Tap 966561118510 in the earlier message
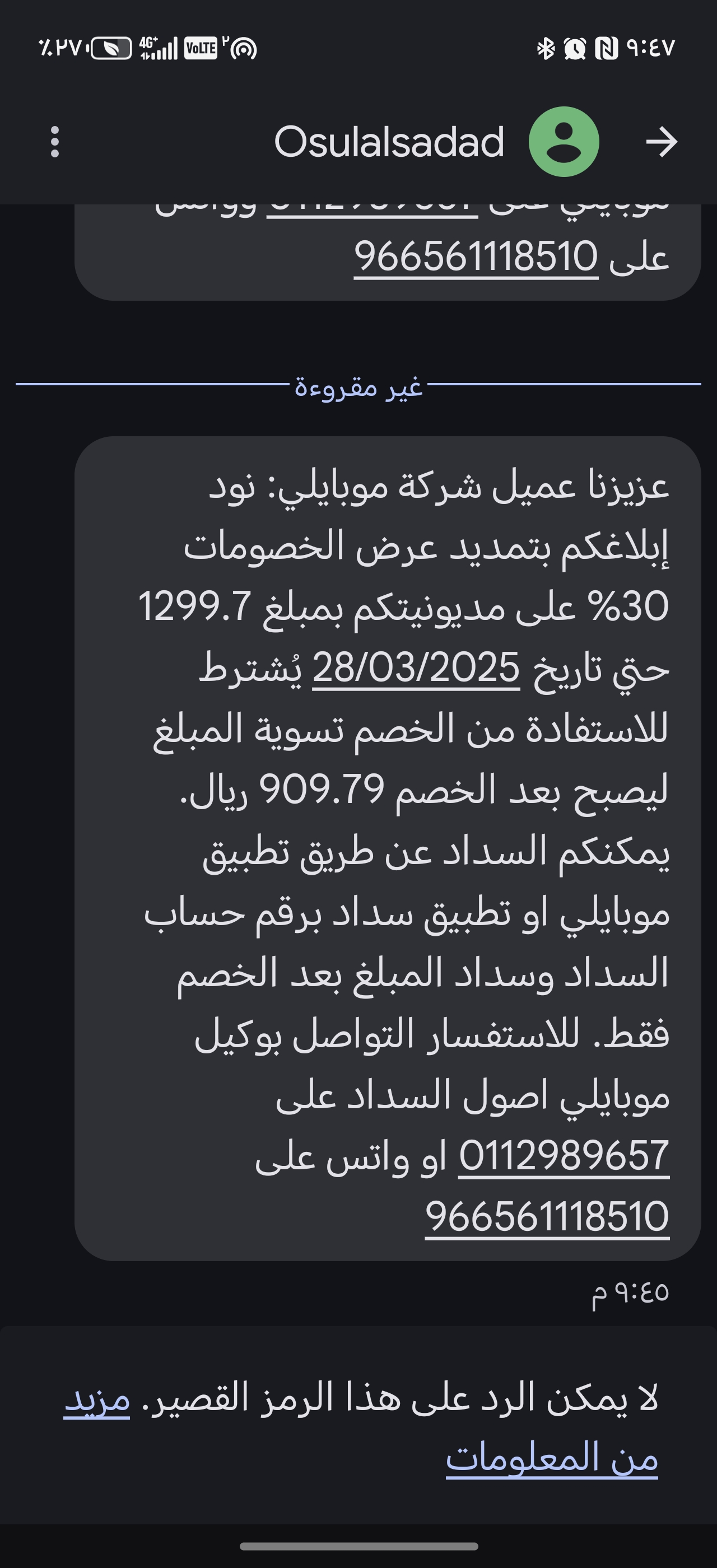 pyautogui.click(x=476, y=257)
